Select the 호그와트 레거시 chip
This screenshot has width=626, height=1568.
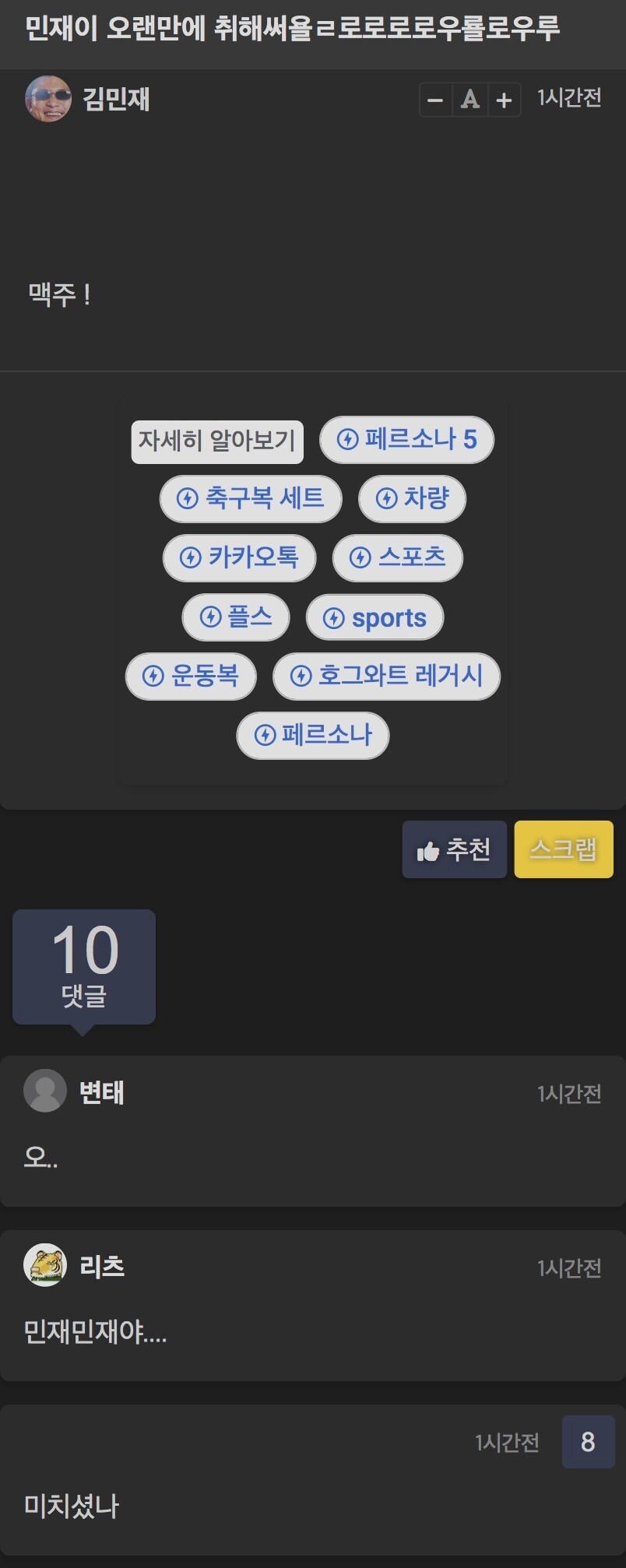click(386, 676)
